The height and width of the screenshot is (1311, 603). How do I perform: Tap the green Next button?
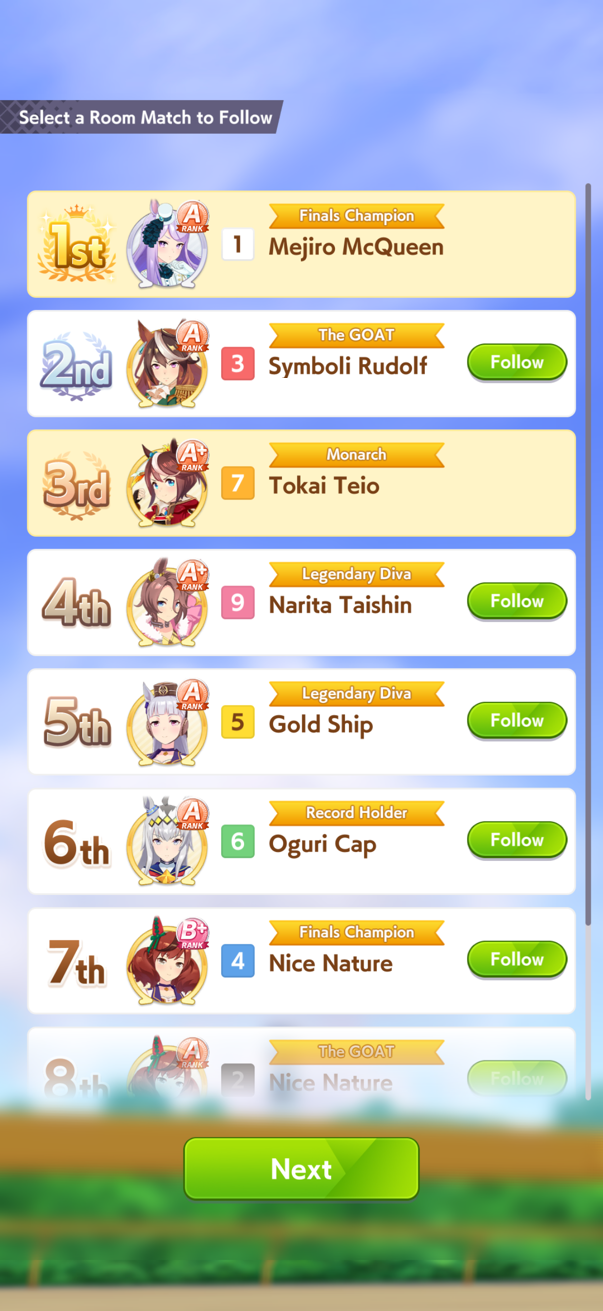[x=301, y=1169]
